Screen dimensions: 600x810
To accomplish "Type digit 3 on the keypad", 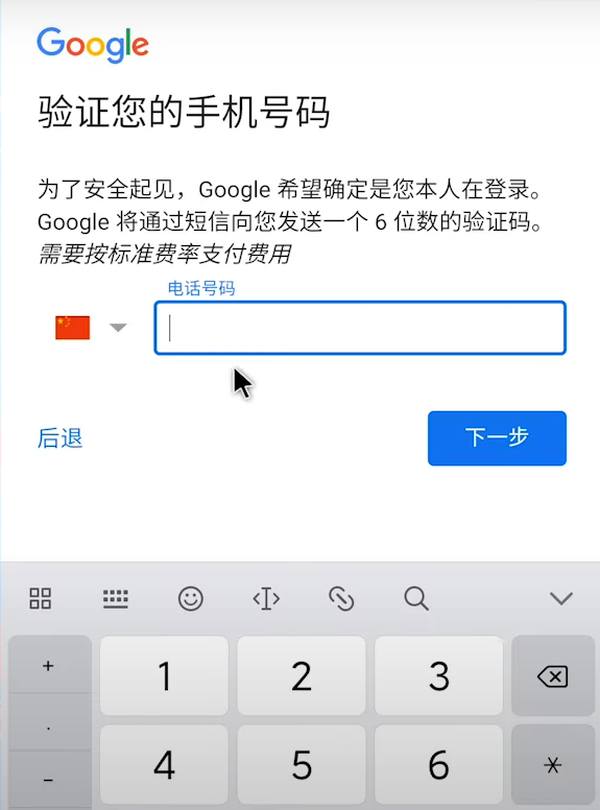I will 438,677.
